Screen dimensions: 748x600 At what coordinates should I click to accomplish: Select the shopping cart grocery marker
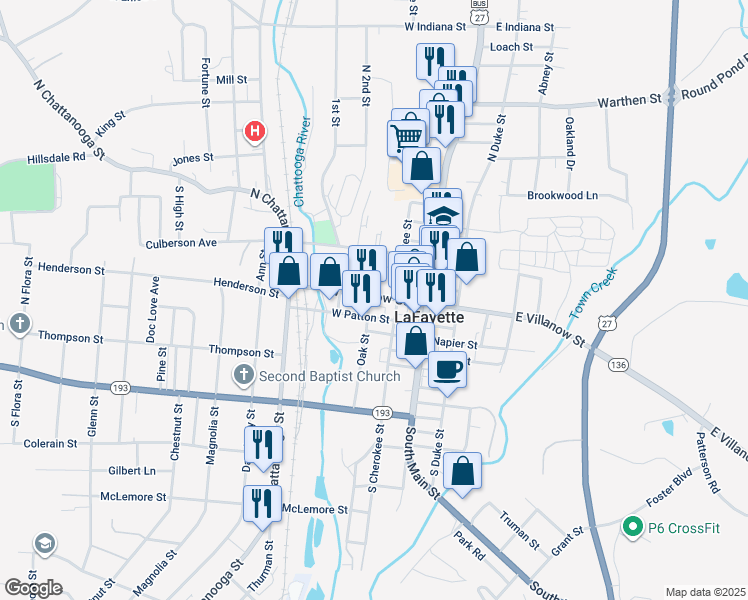(406, 133)
